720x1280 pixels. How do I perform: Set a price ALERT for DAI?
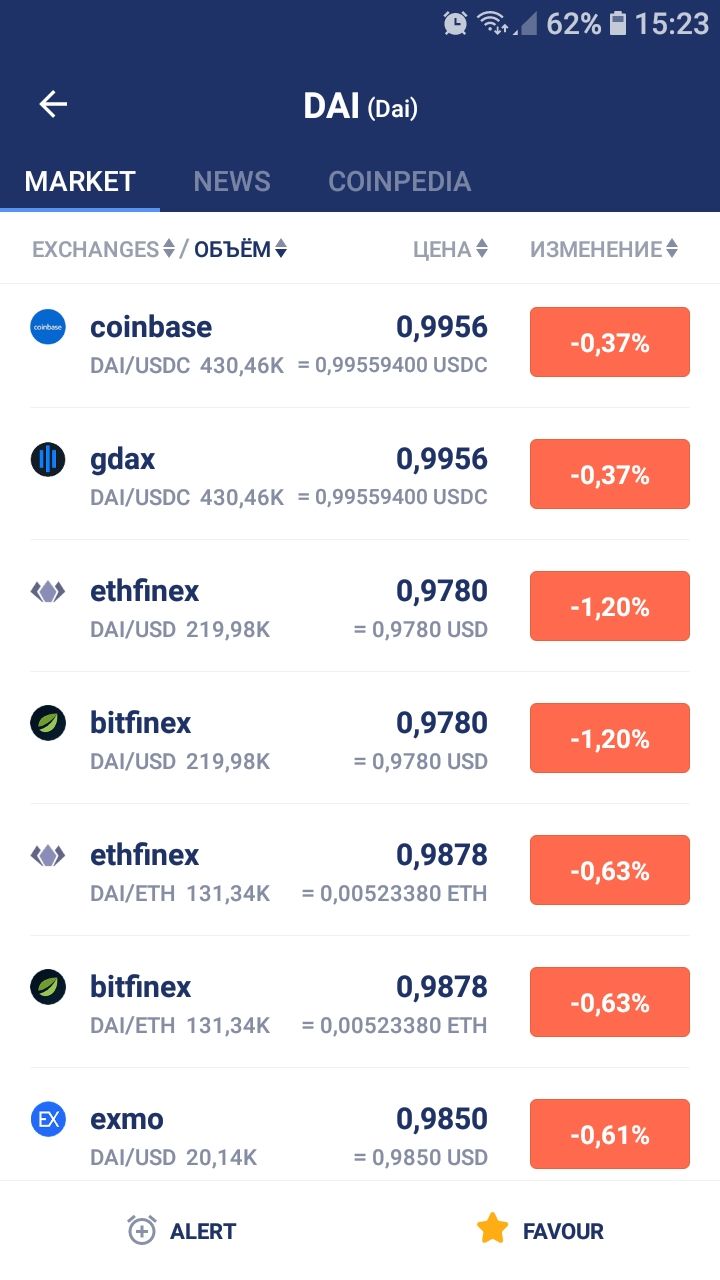point(182,1231)
